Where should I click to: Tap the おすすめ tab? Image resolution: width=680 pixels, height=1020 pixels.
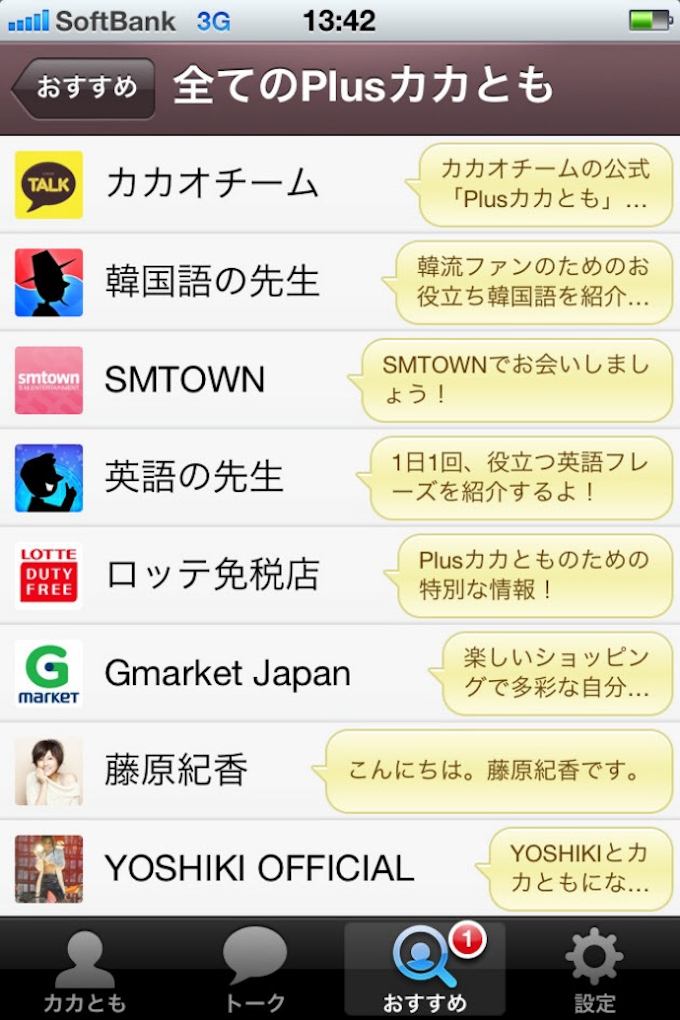pyautogui.click(x=425, y=970)
